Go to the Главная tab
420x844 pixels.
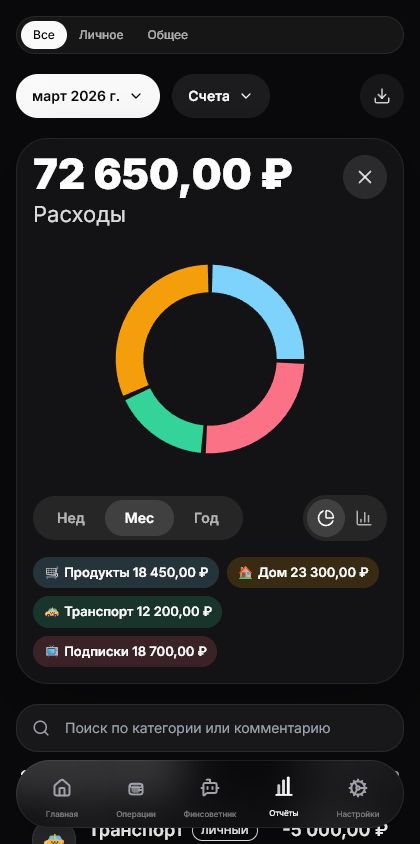pyautogui.click(x=62, y=798)
